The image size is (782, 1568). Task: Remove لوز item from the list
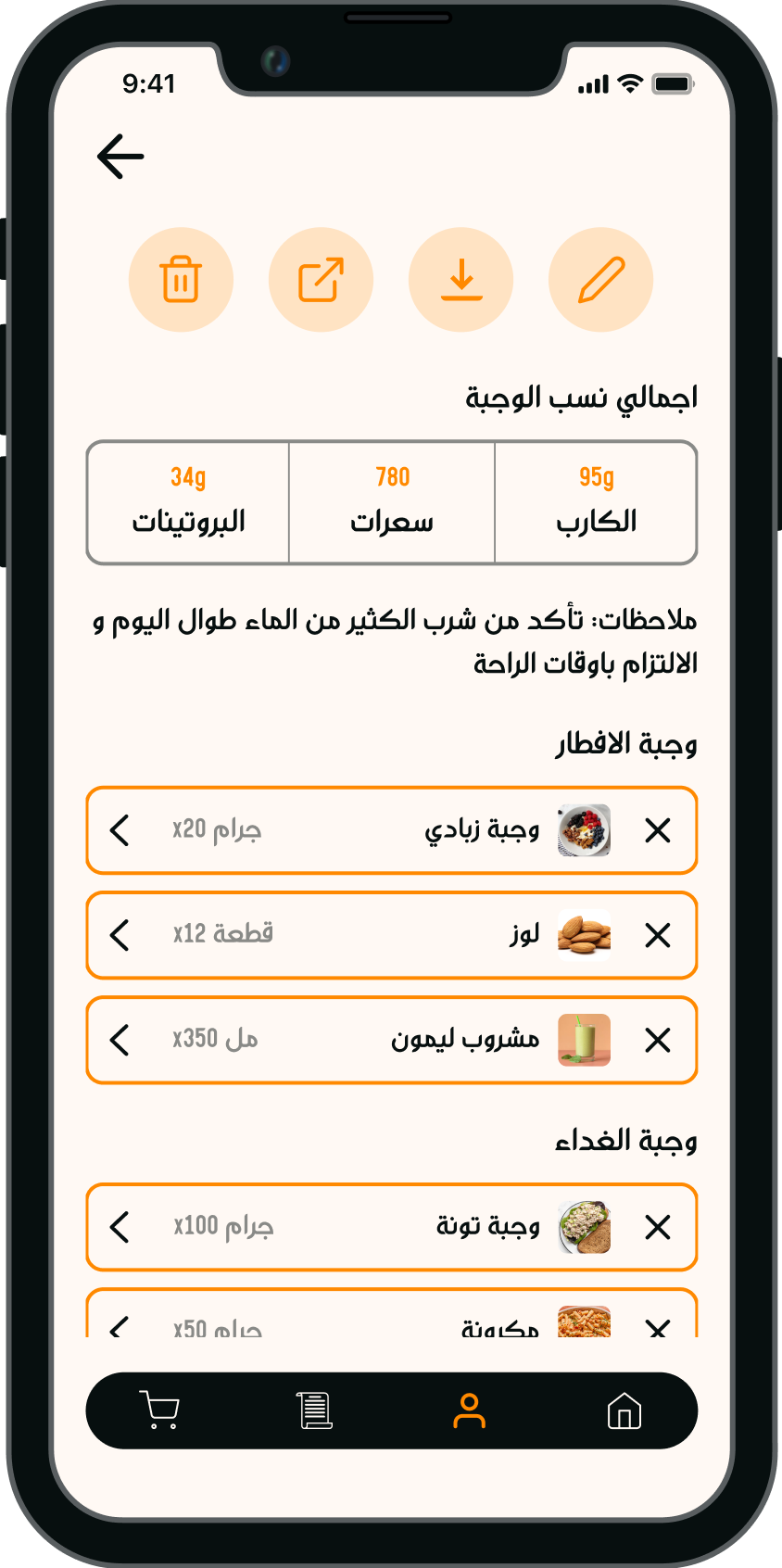657,935
